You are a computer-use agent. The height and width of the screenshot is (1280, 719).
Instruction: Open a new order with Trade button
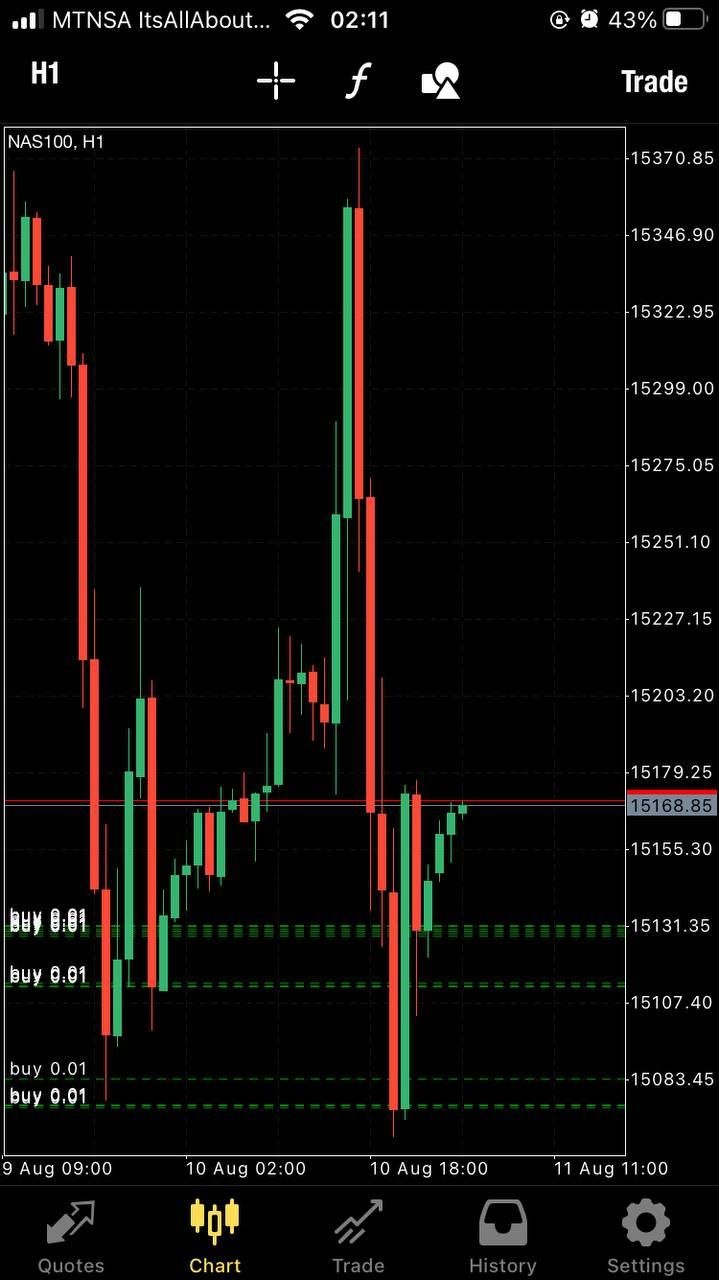(653, 81)
